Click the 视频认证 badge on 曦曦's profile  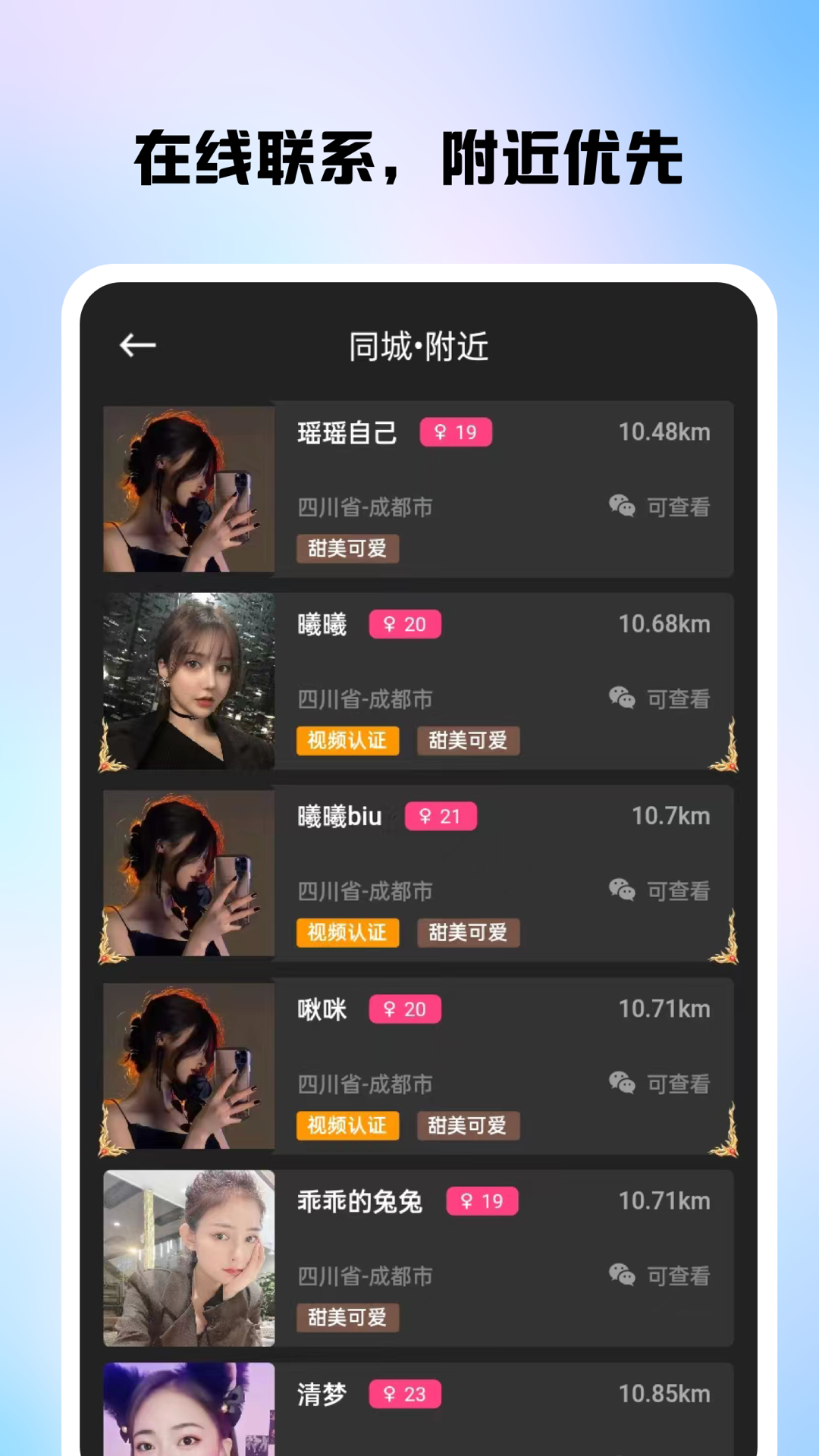pyautogui.click(x=347, y=741)
